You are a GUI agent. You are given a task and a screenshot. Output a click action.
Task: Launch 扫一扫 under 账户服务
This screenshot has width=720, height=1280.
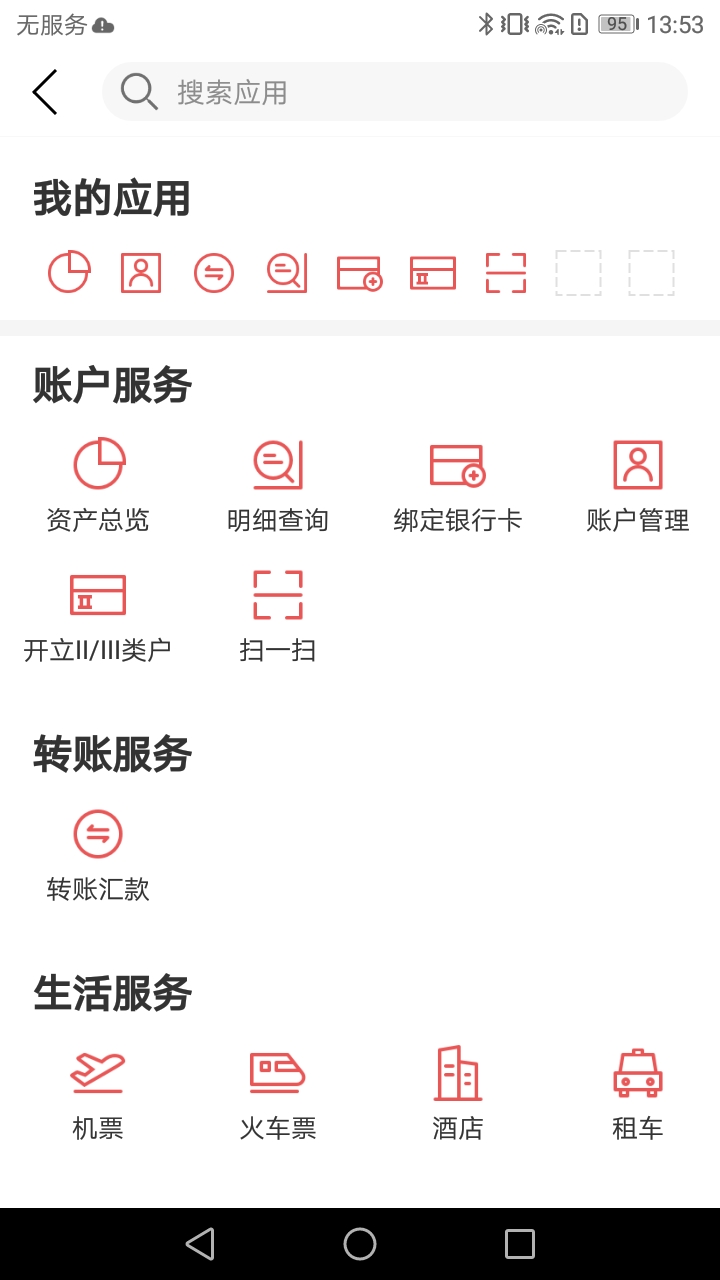point(278,615)
